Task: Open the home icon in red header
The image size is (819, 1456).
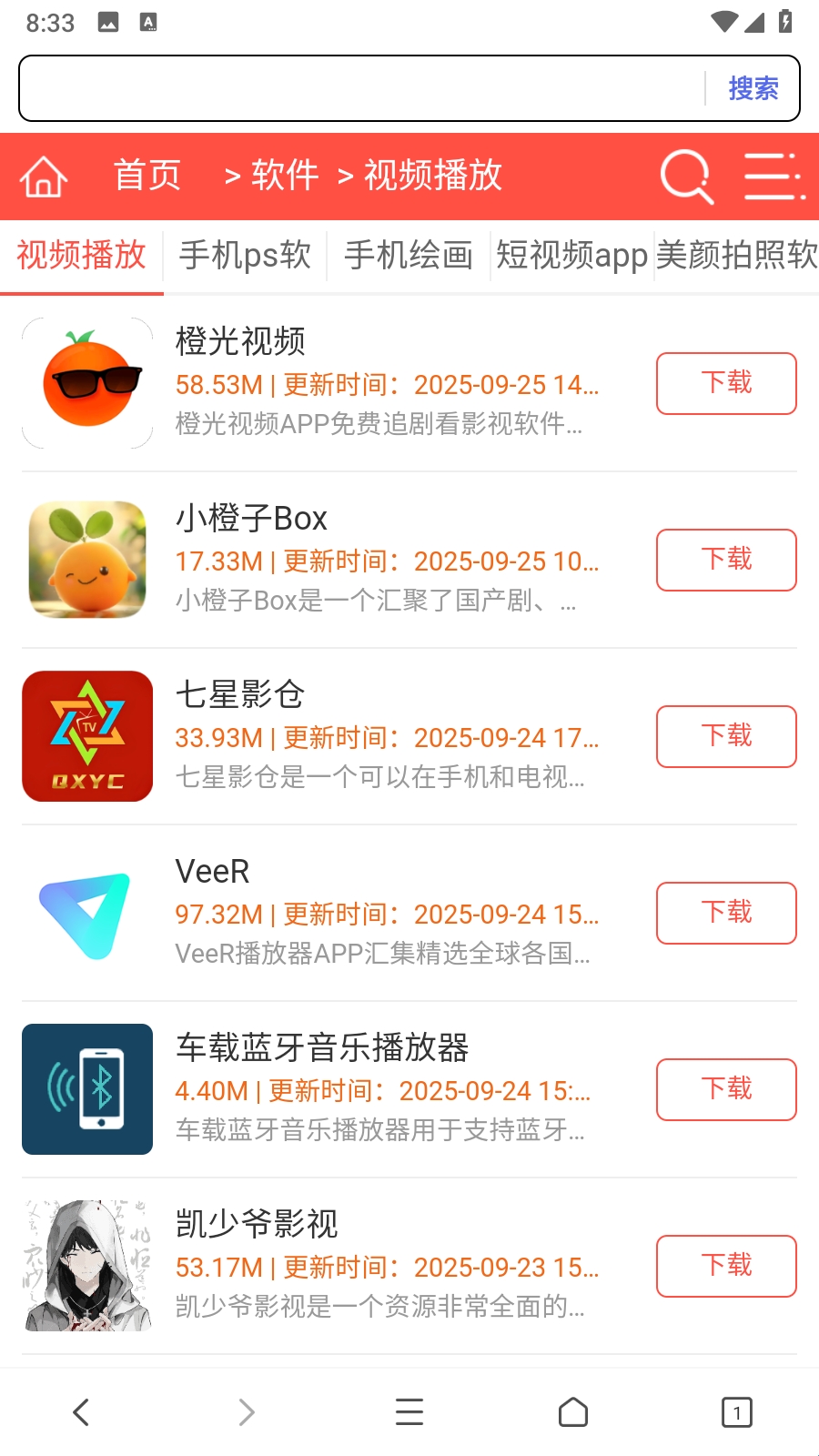Action: coord(44,176)
